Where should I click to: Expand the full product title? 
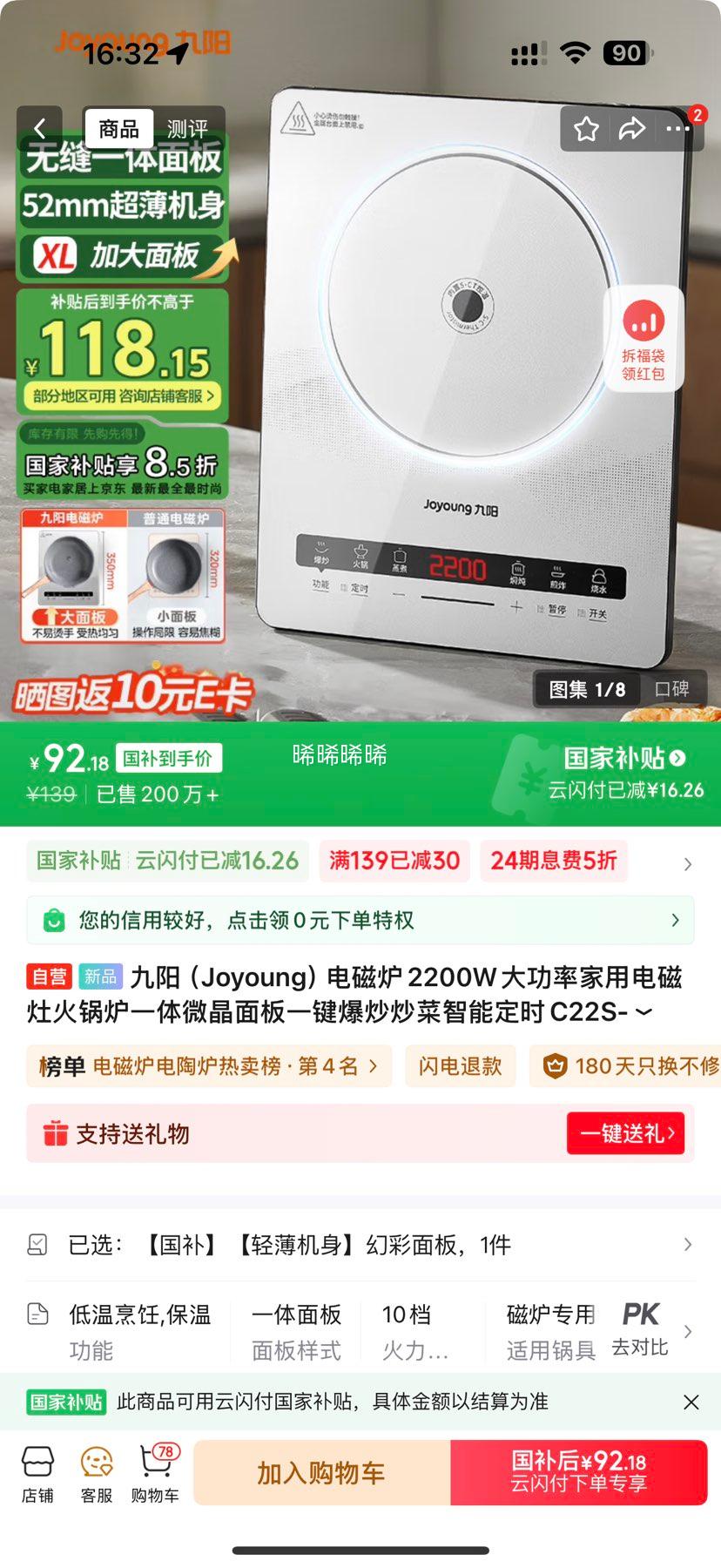click(x=644, y=1012)
